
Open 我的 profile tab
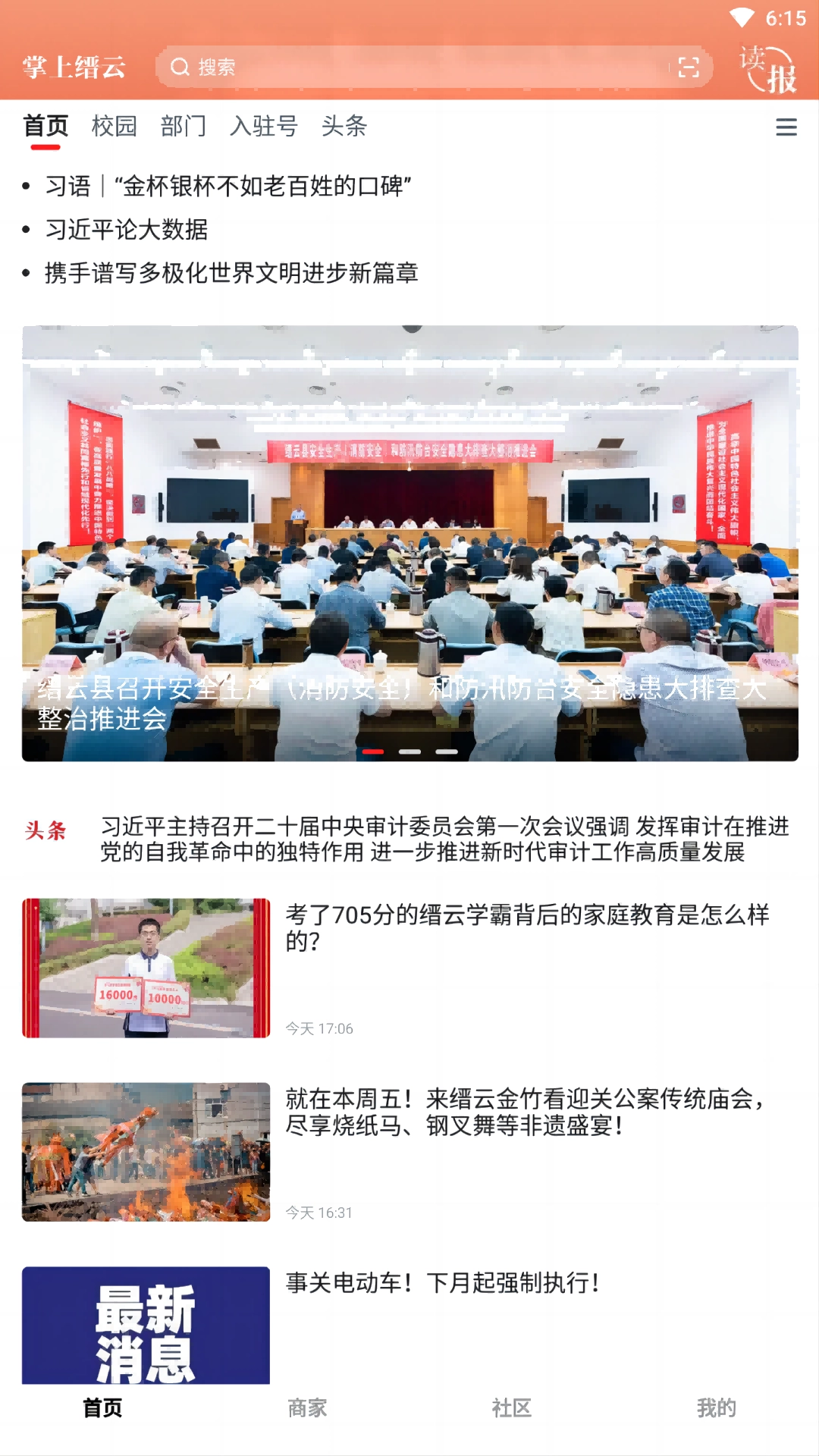[717, 1408]
